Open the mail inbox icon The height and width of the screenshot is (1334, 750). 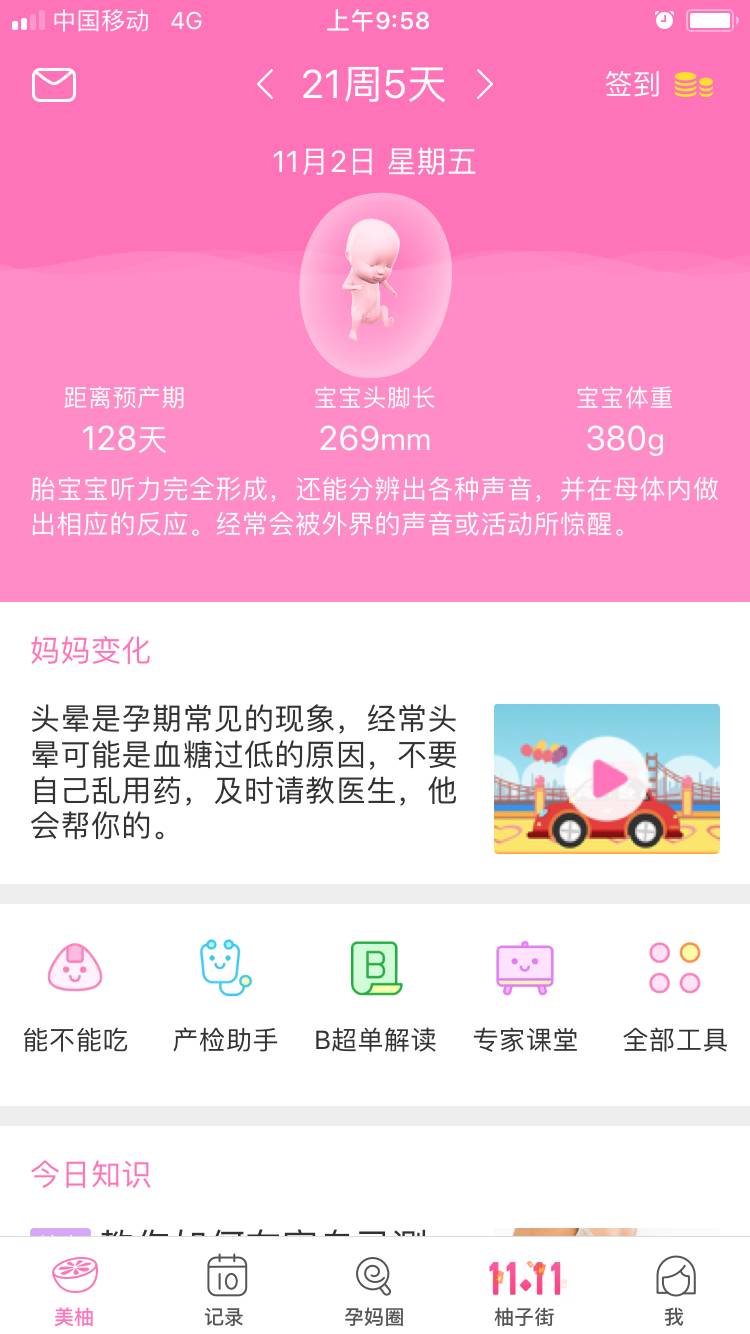54,85
